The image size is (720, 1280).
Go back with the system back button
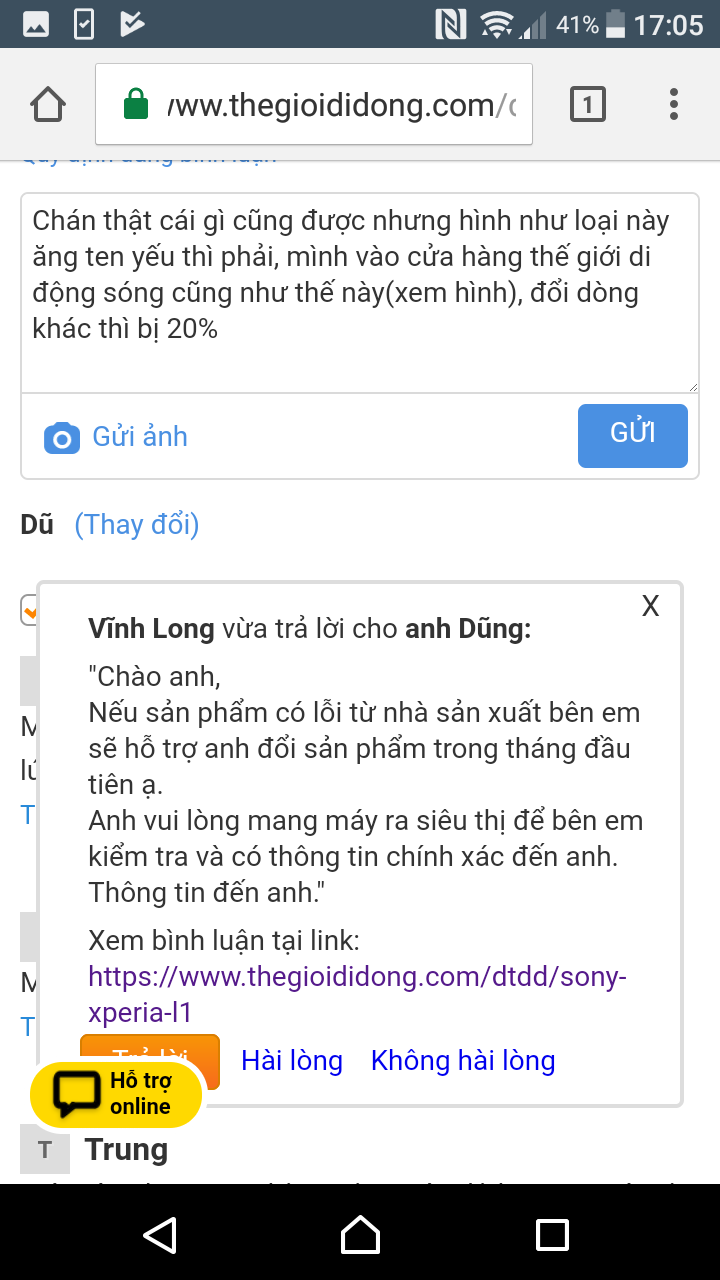(161, 1234)
